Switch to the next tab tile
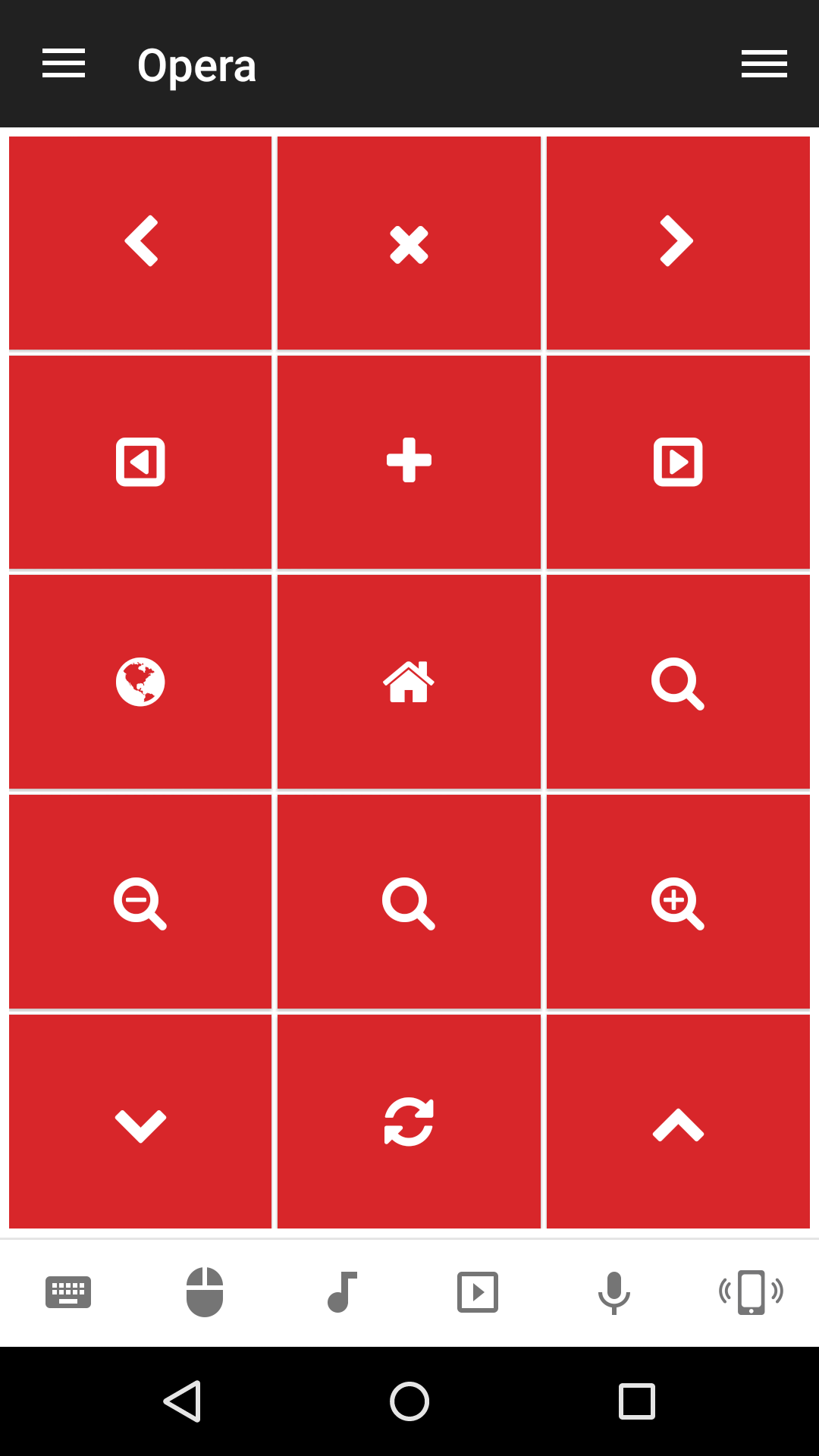This screenshot has width=819, height=1456. click(x=677, y=462)
